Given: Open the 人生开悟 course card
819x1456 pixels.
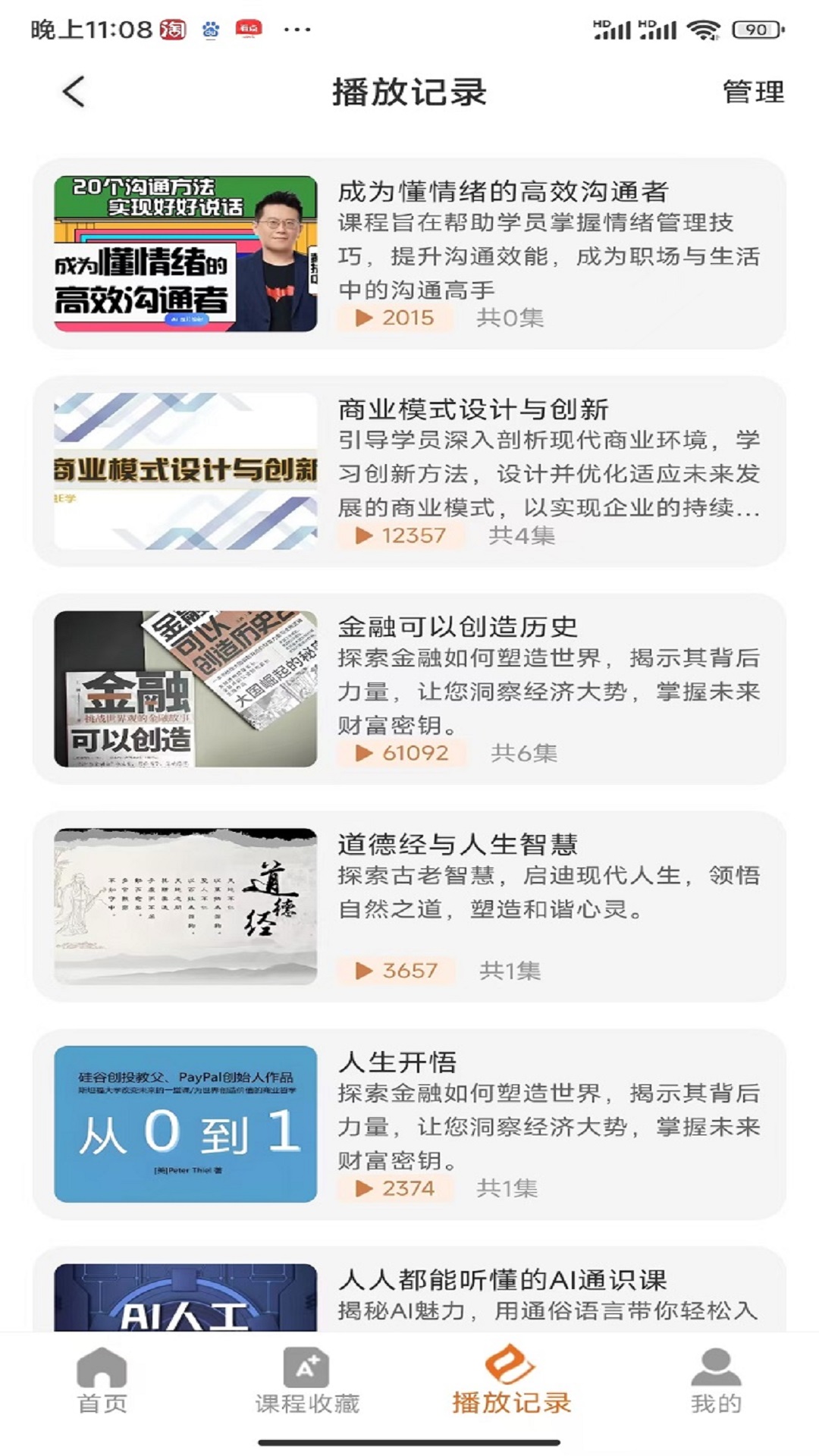Looking at the screenshot, I should [409, 1124].
